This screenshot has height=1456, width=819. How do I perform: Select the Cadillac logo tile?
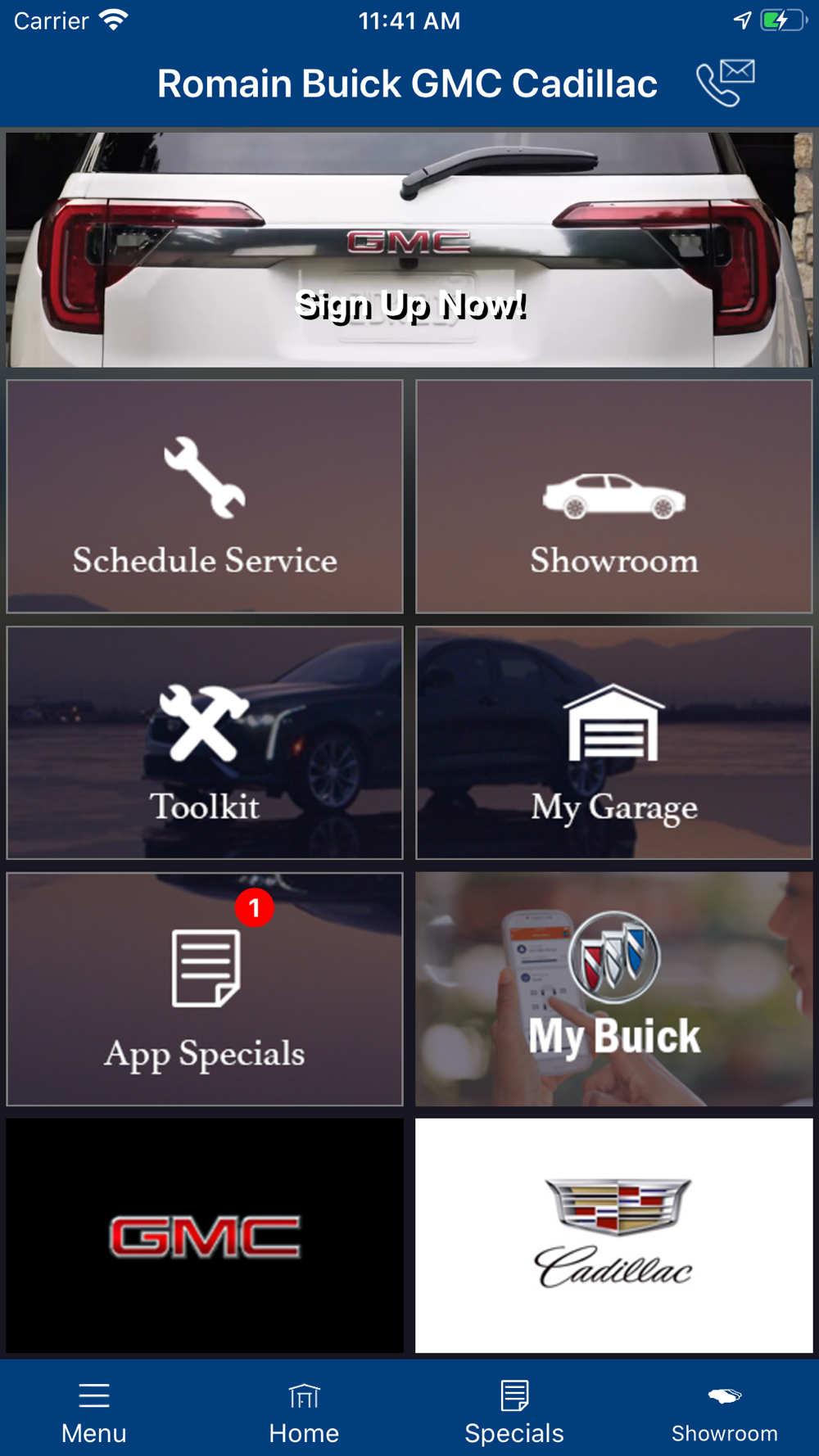tap(614, 1236)
